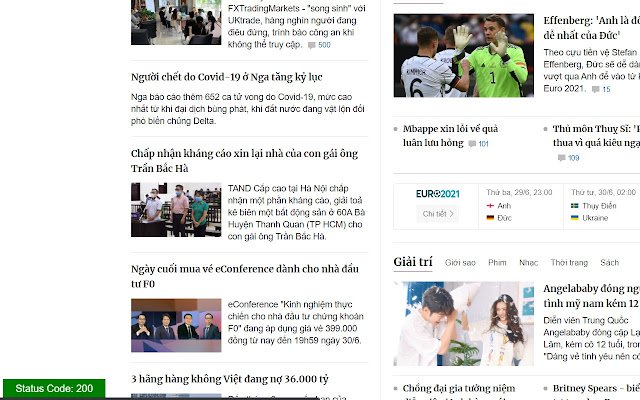The height and width of the screenshot is (400, 640).
Task: Switch to the Sách category
Action: pyautogui.click(x=609, y=263)
